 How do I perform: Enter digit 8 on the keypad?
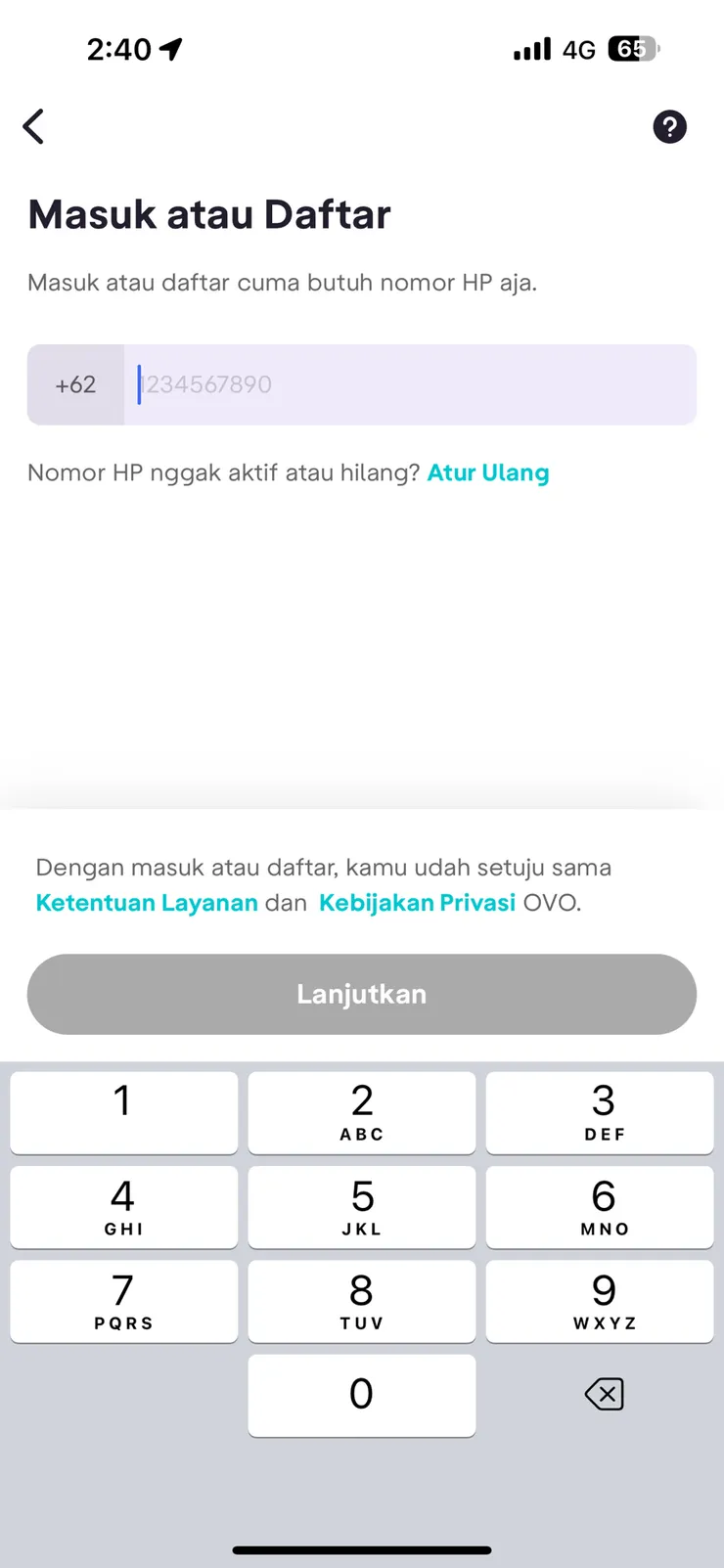click(362, 1301)
